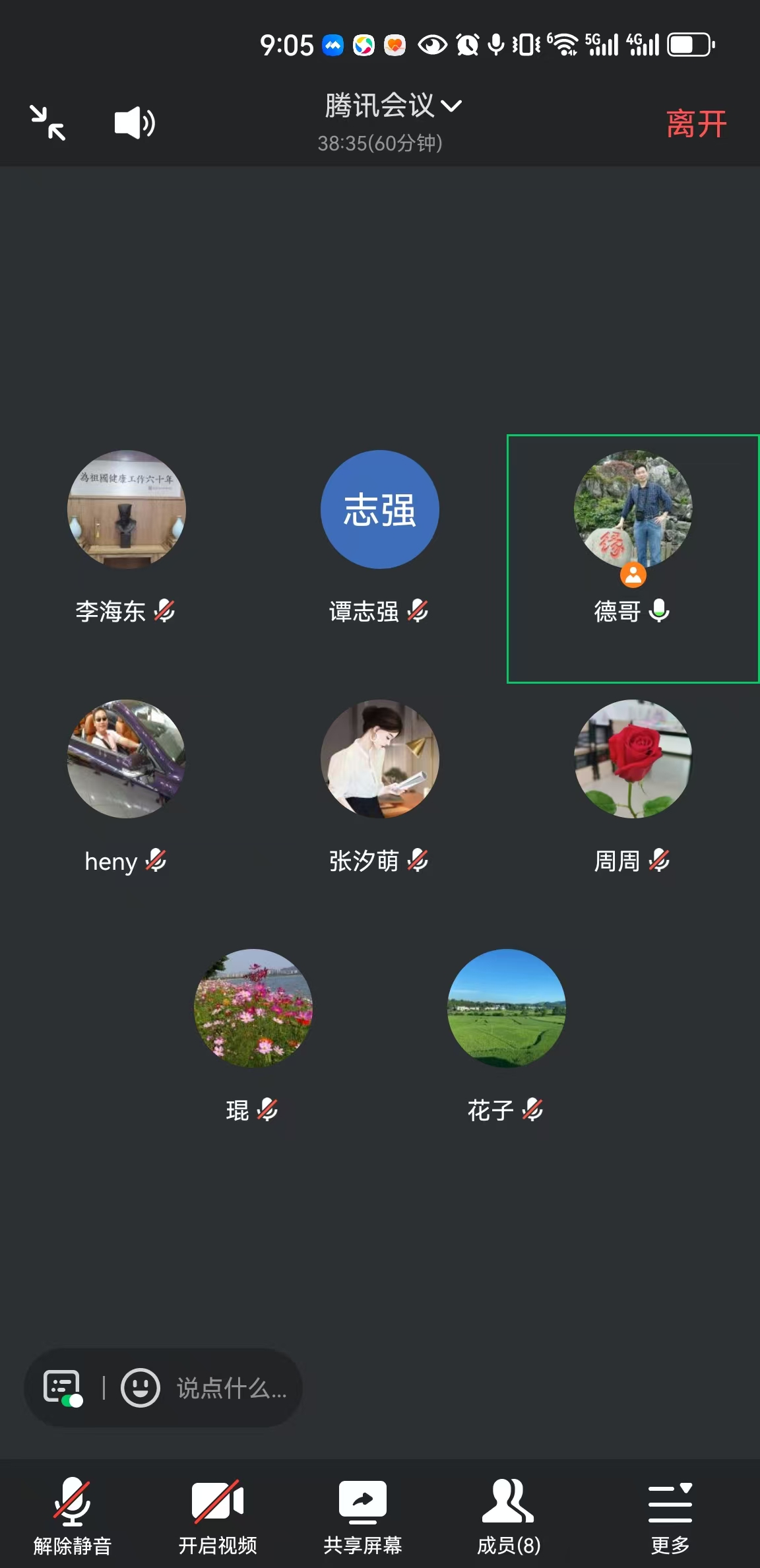
Task: Unmute yourself via 解除静音
Action: 73,1510
